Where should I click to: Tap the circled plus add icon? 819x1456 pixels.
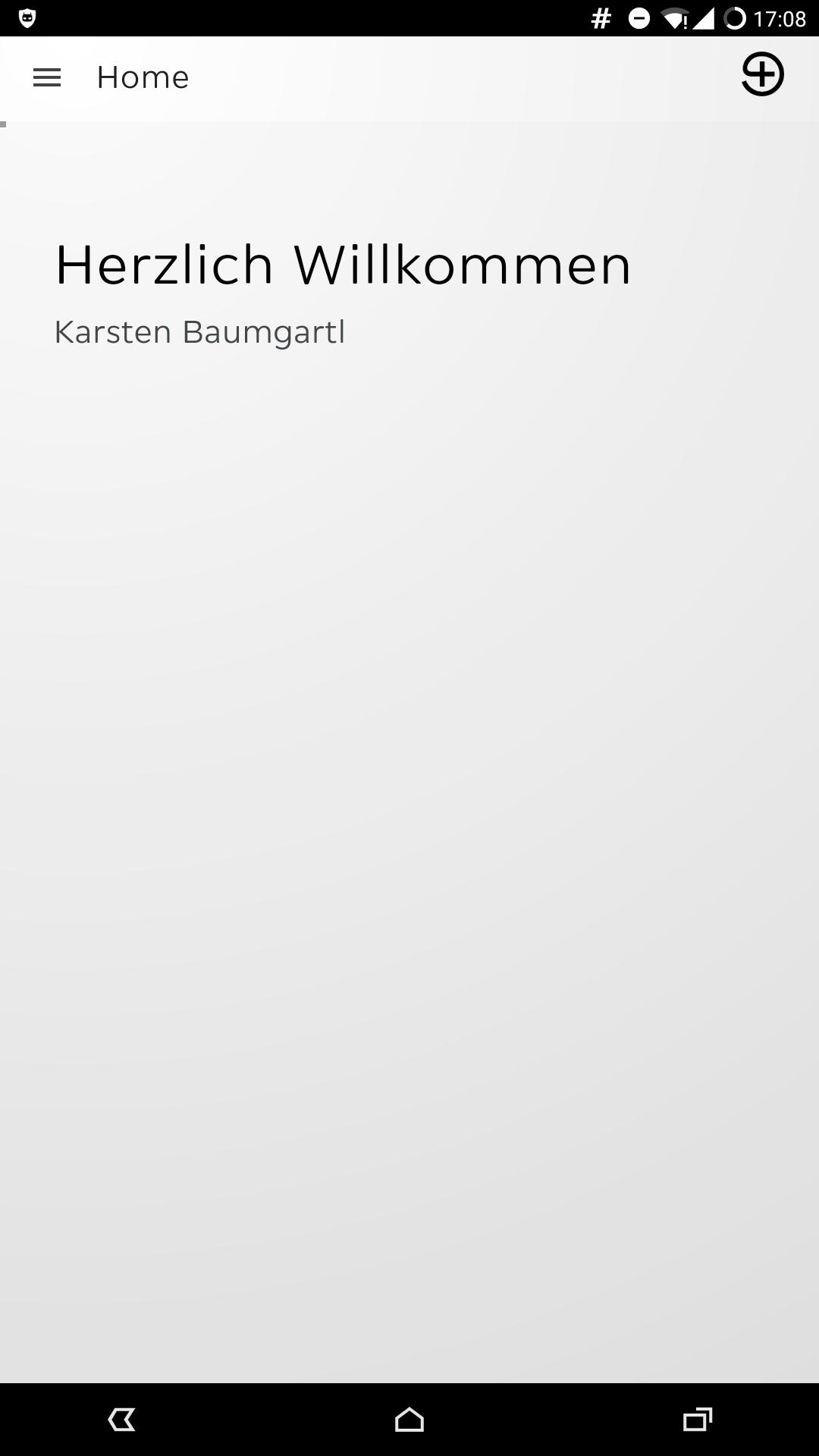[x=762, y=74]
